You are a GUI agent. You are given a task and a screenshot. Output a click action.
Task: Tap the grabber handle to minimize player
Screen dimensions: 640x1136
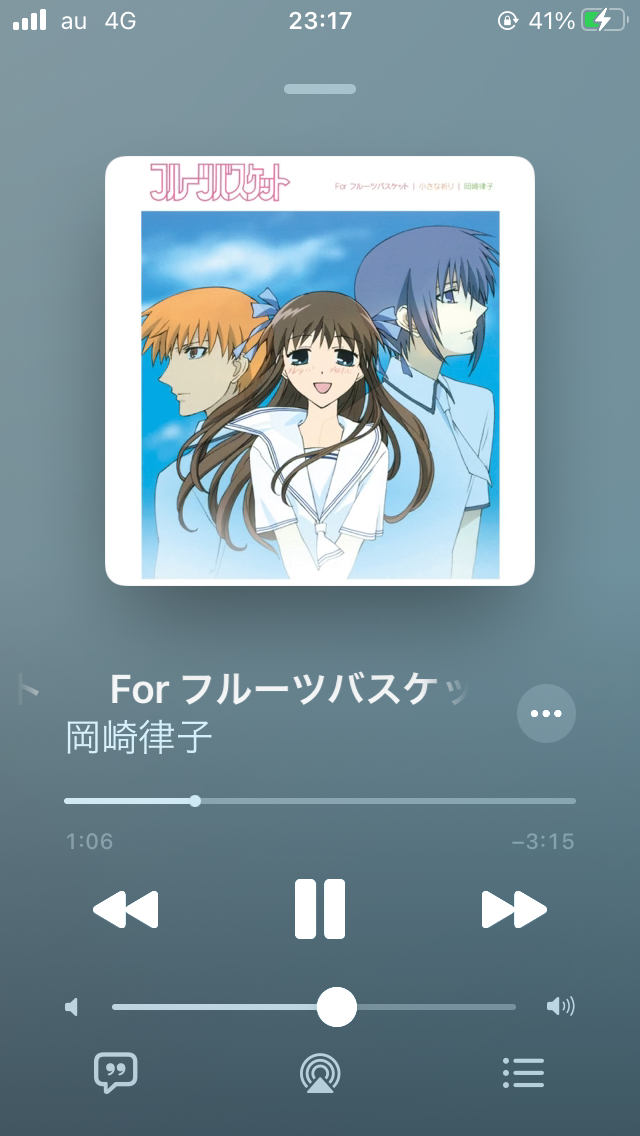(x=320, y=89)
